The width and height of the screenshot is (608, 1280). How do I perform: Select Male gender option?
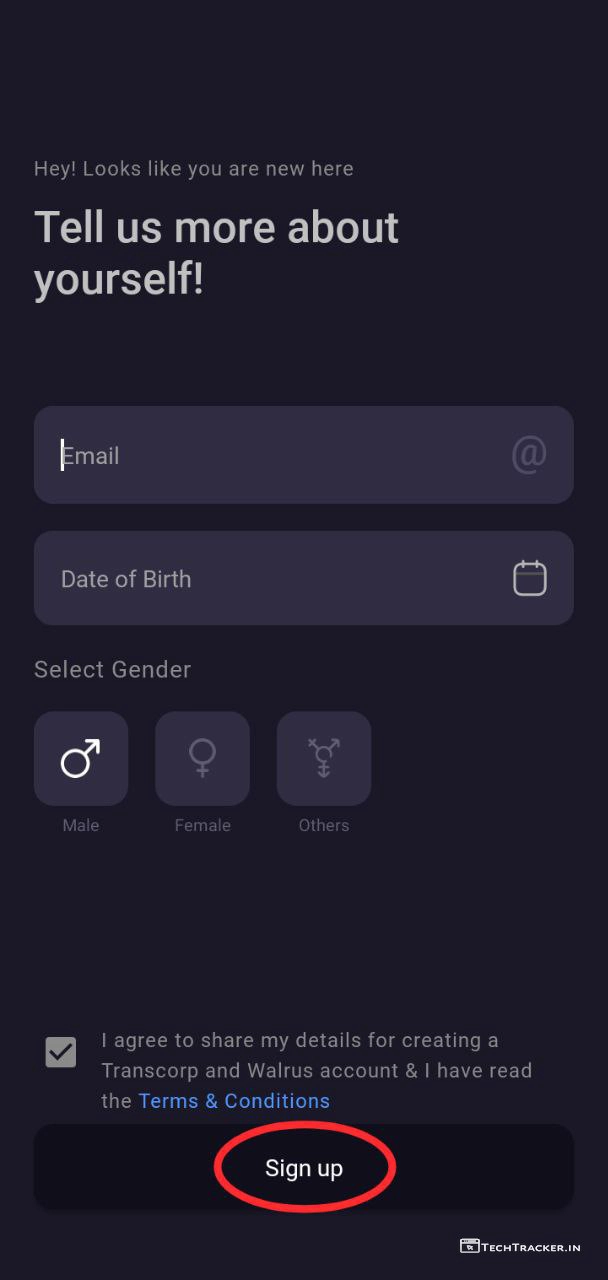[81, 758]
